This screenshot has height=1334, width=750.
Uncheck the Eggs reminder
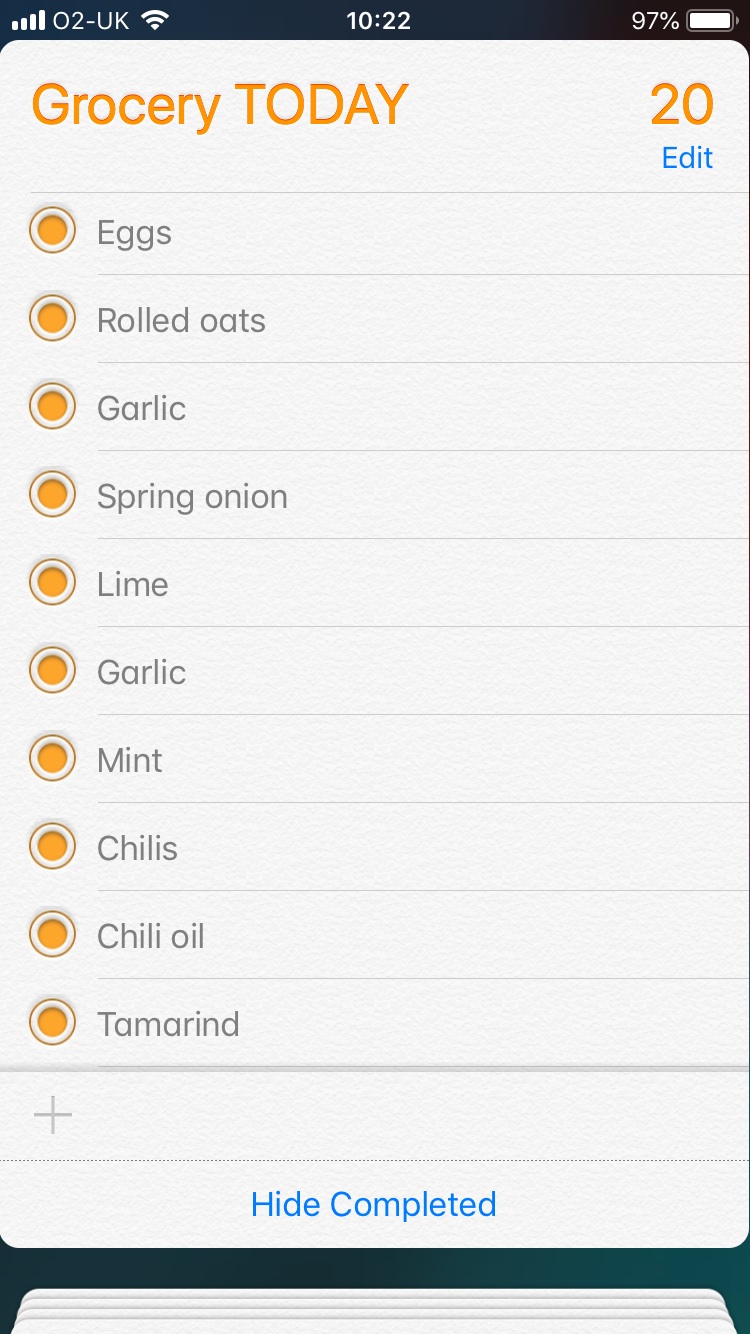click(52, 231)
